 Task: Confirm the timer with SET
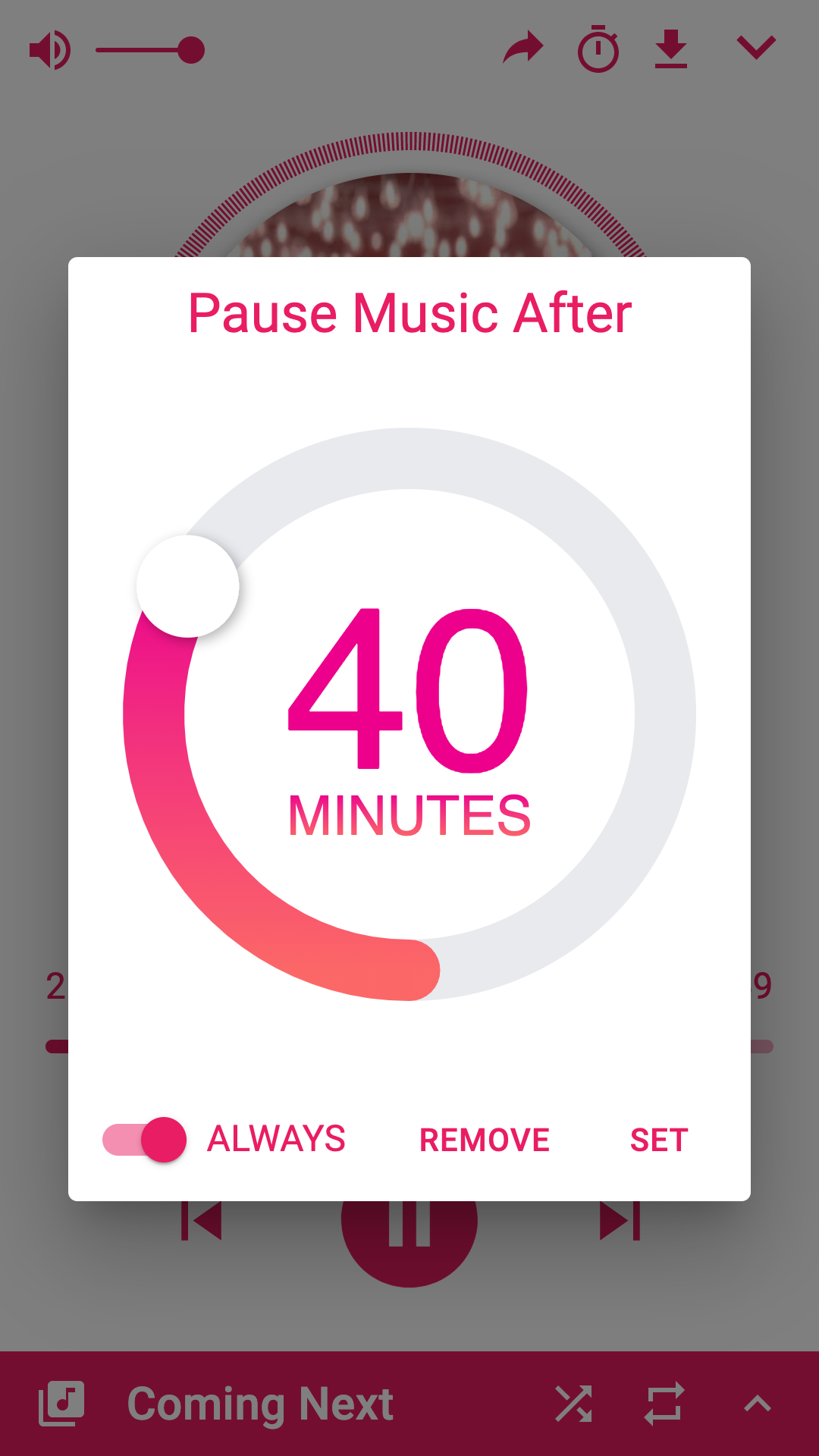click(x=659, y=1140)
